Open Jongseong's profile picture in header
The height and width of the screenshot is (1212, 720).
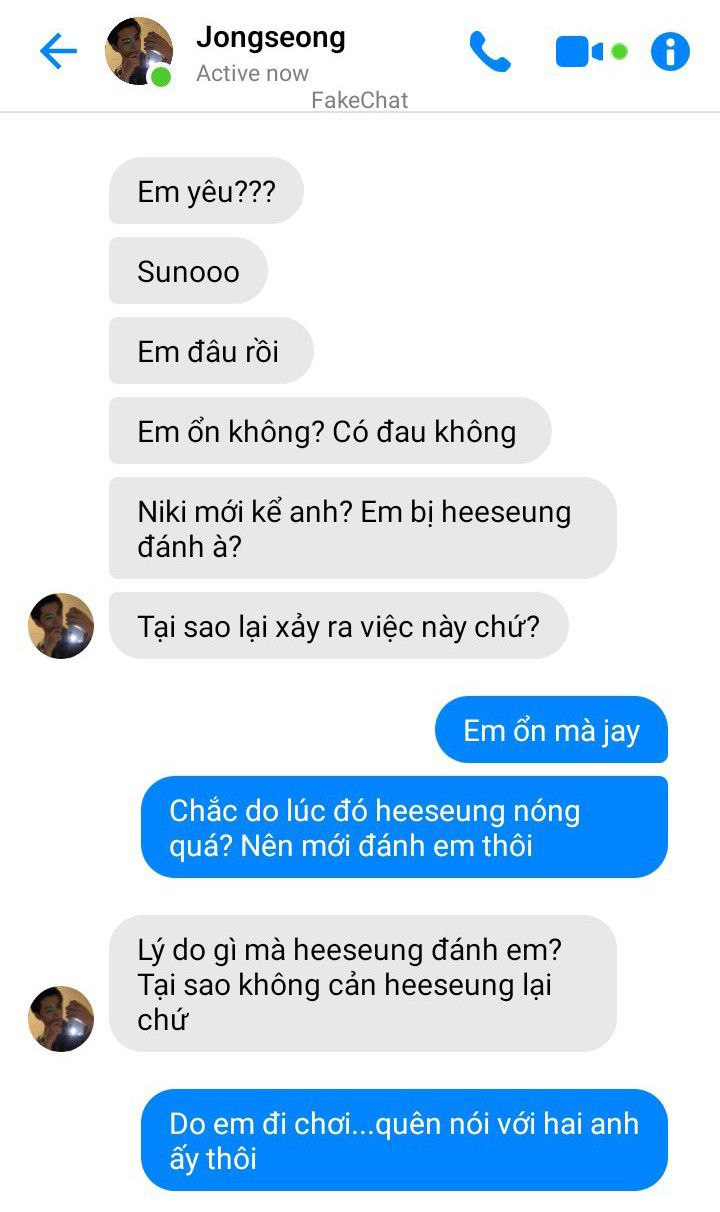tap(139, 51)
